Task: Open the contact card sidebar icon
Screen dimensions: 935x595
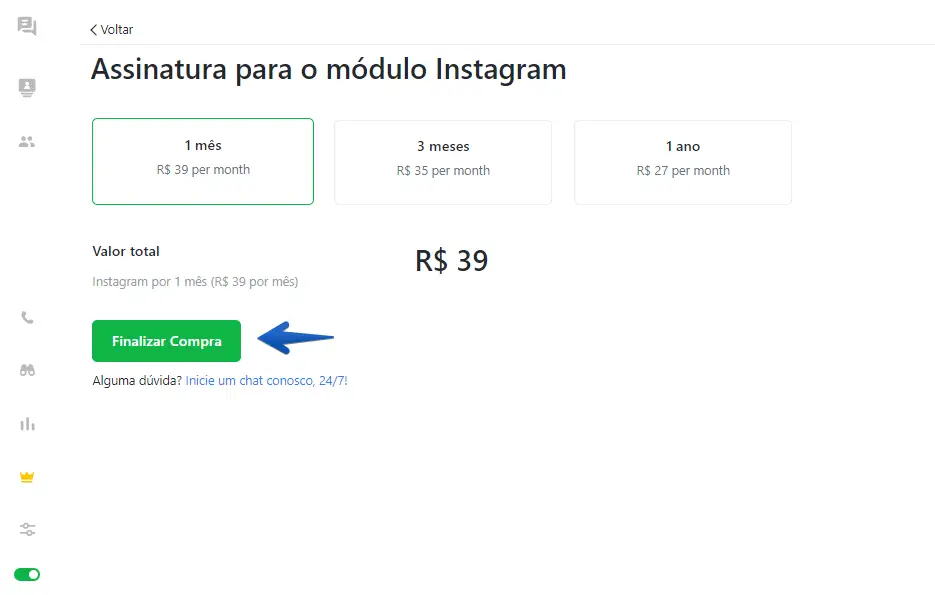Action: pyautogui.click(x=27, y=88)
